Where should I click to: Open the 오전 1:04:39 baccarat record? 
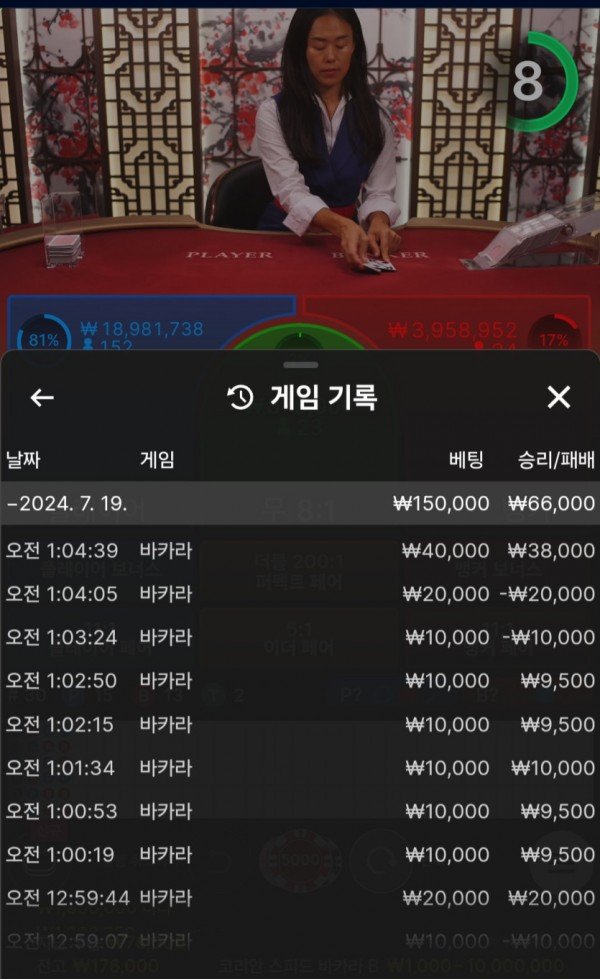coord(300,550)
